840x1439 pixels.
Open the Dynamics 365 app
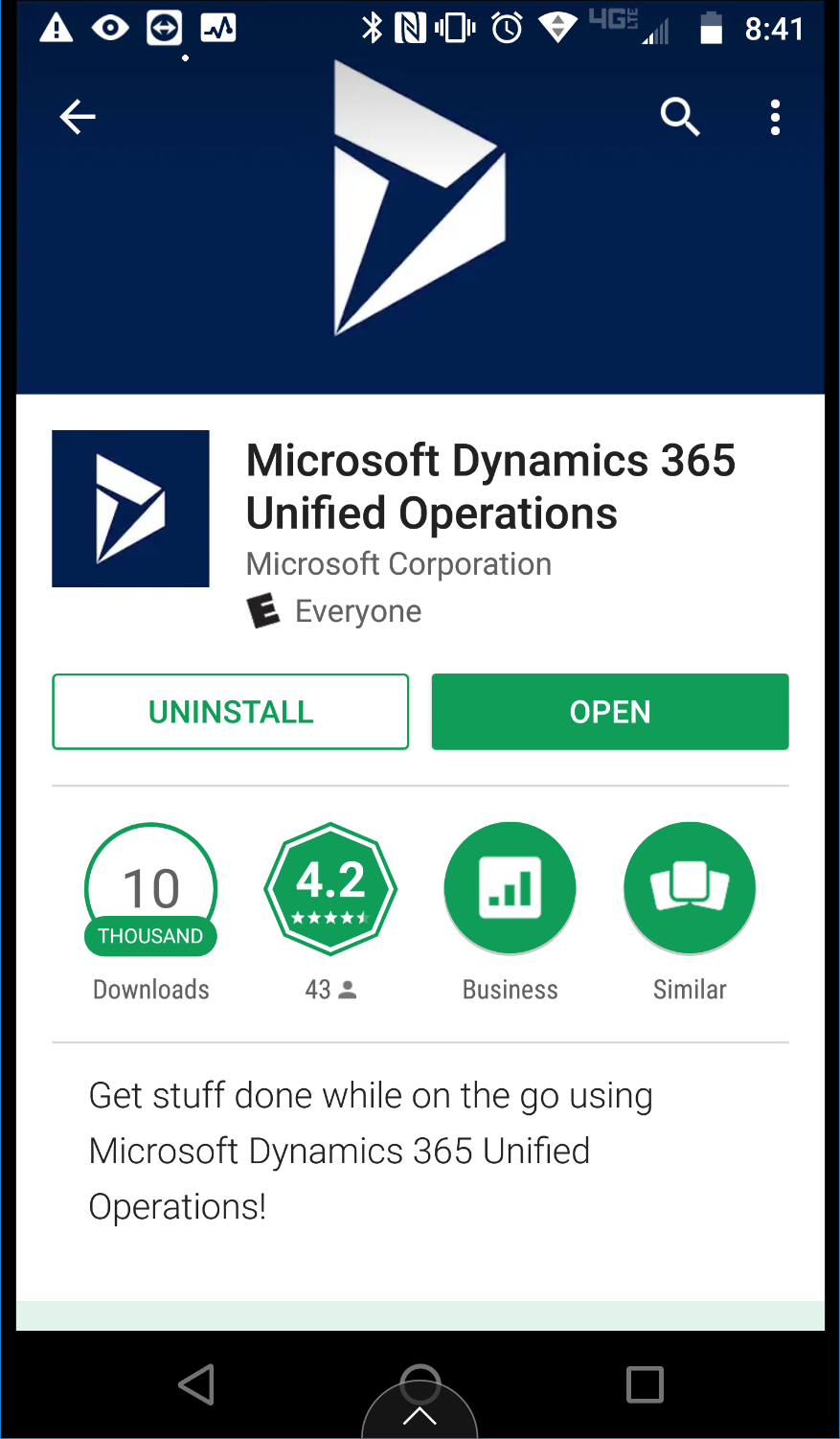pos(610,712)
